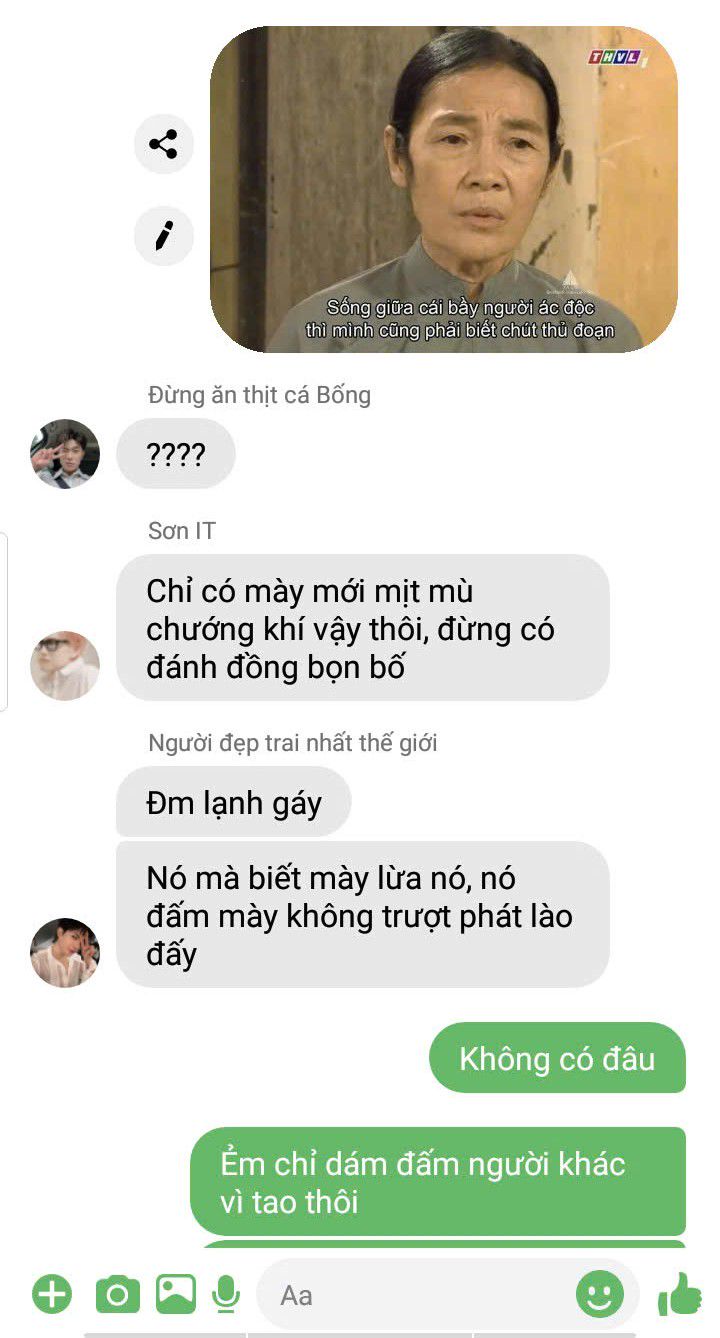Tap avatar of Người đẹp trai nhất thế giới
Screen dimensions: 720x1338
click(x=65, y=952)
